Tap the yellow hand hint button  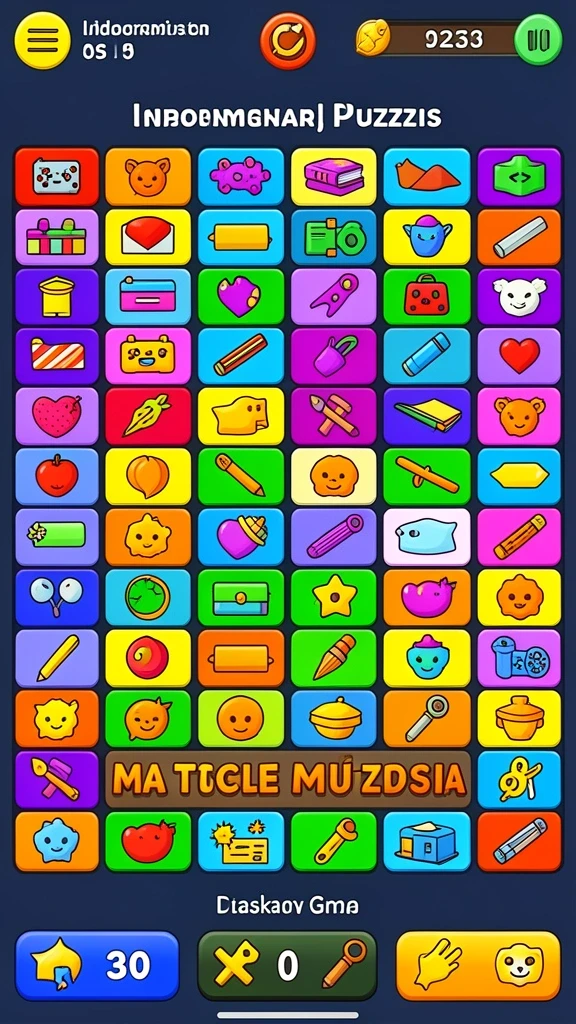(x=479, y=966)
